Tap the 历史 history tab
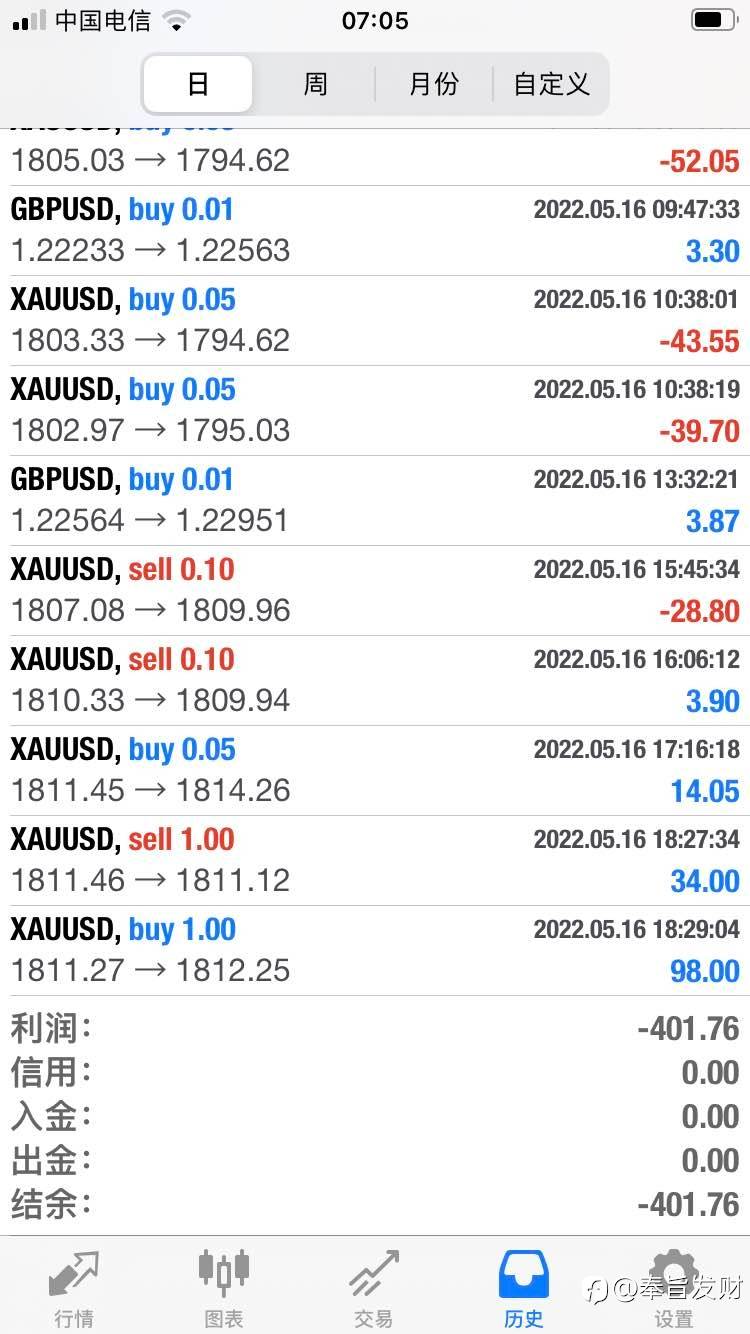The height and width of the screenshot is (1334, 750). pos(524,1289)
